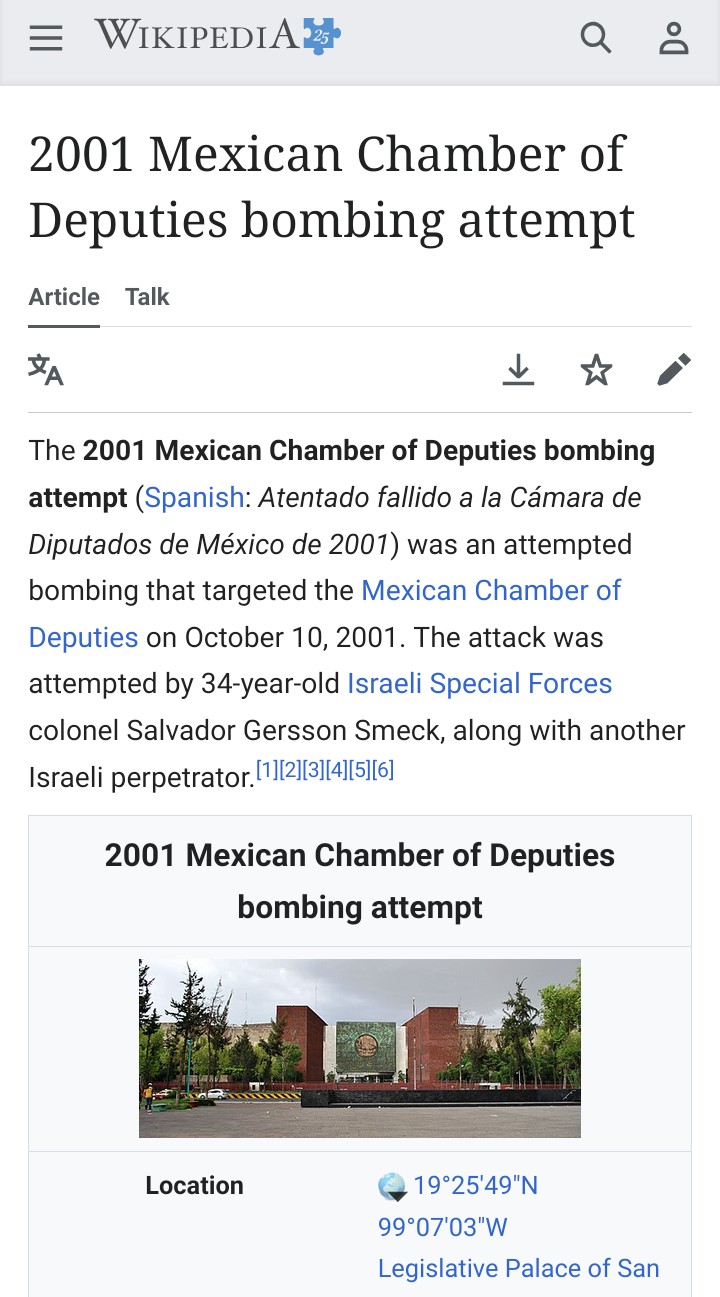Jump to reference [6]
Viewport: 720px width, 1297px height.
point(383,770)
